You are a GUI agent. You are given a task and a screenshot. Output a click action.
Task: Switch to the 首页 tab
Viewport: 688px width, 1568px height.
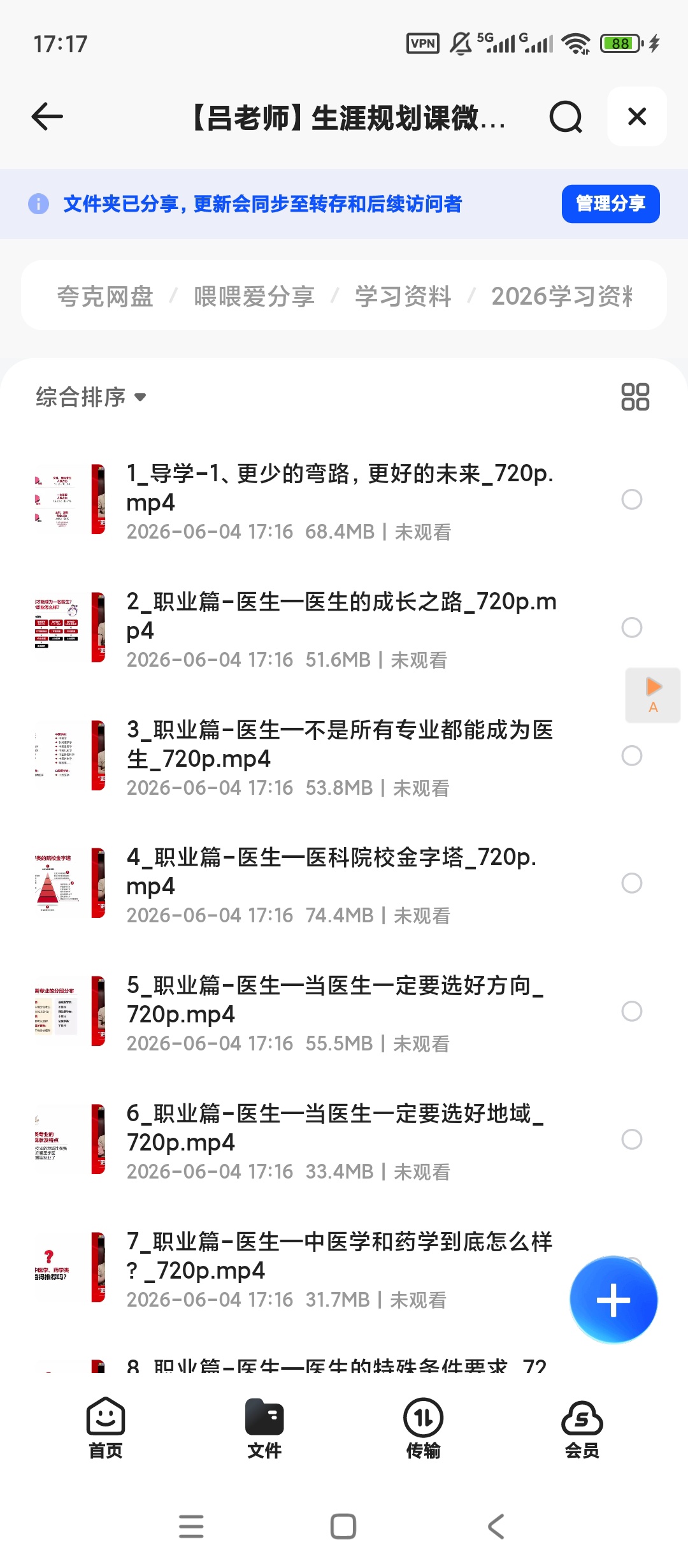pos(106,1429)
